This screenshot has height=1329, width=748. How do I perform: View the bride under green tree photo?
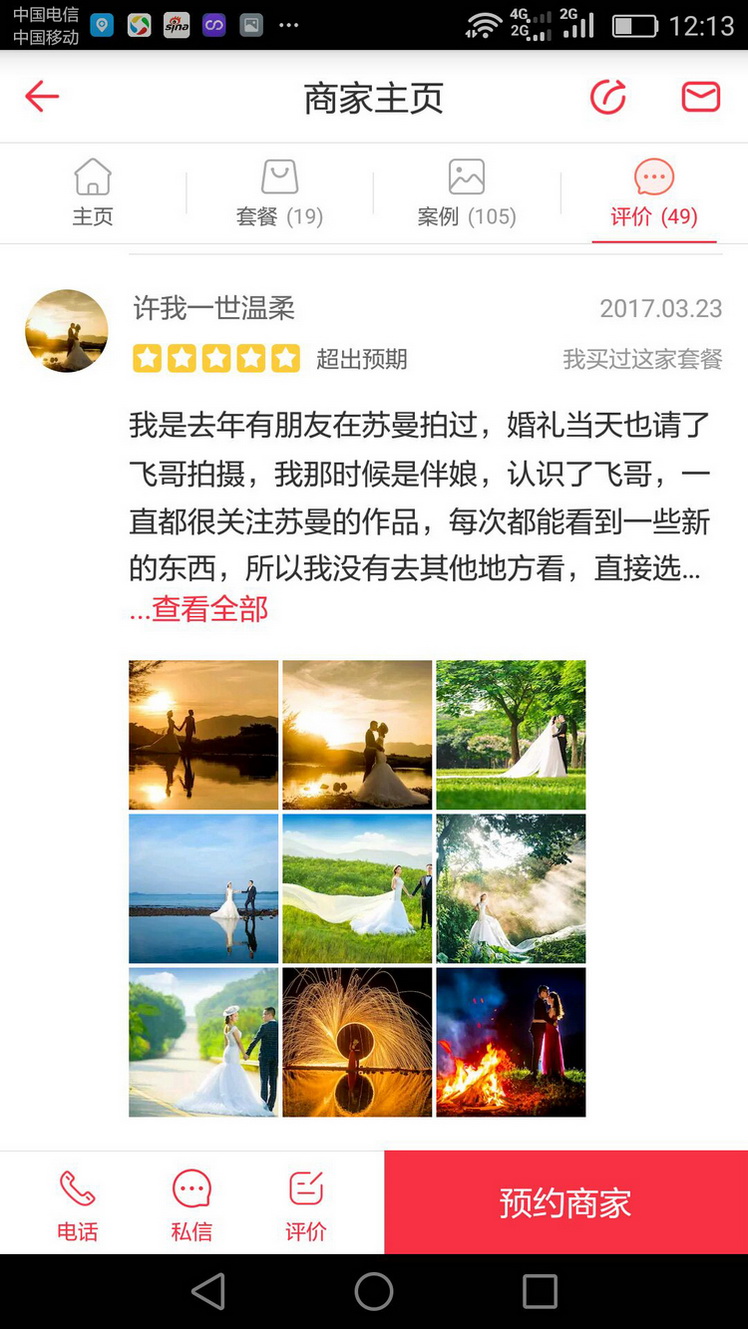pyautogui.click(x=511, y=735)
